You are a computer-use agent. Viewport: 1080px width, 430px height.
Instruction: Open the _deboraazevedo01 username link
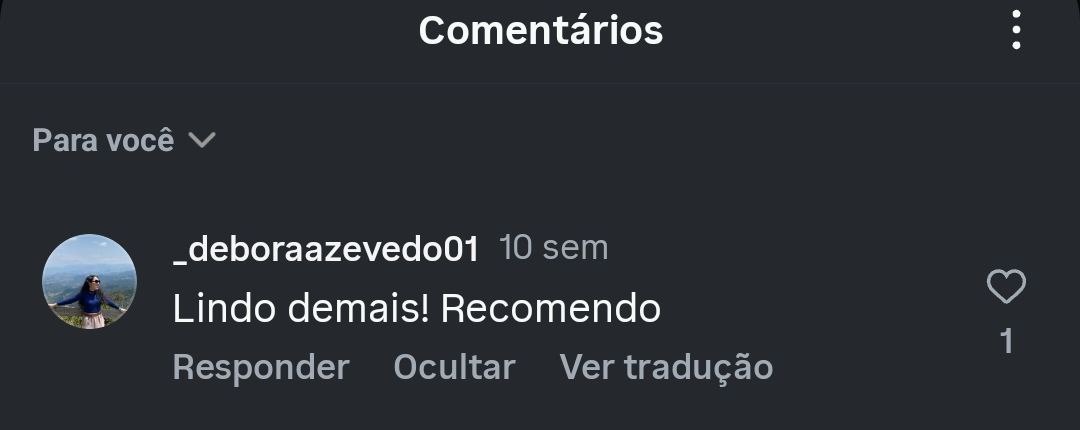[326, 249]
